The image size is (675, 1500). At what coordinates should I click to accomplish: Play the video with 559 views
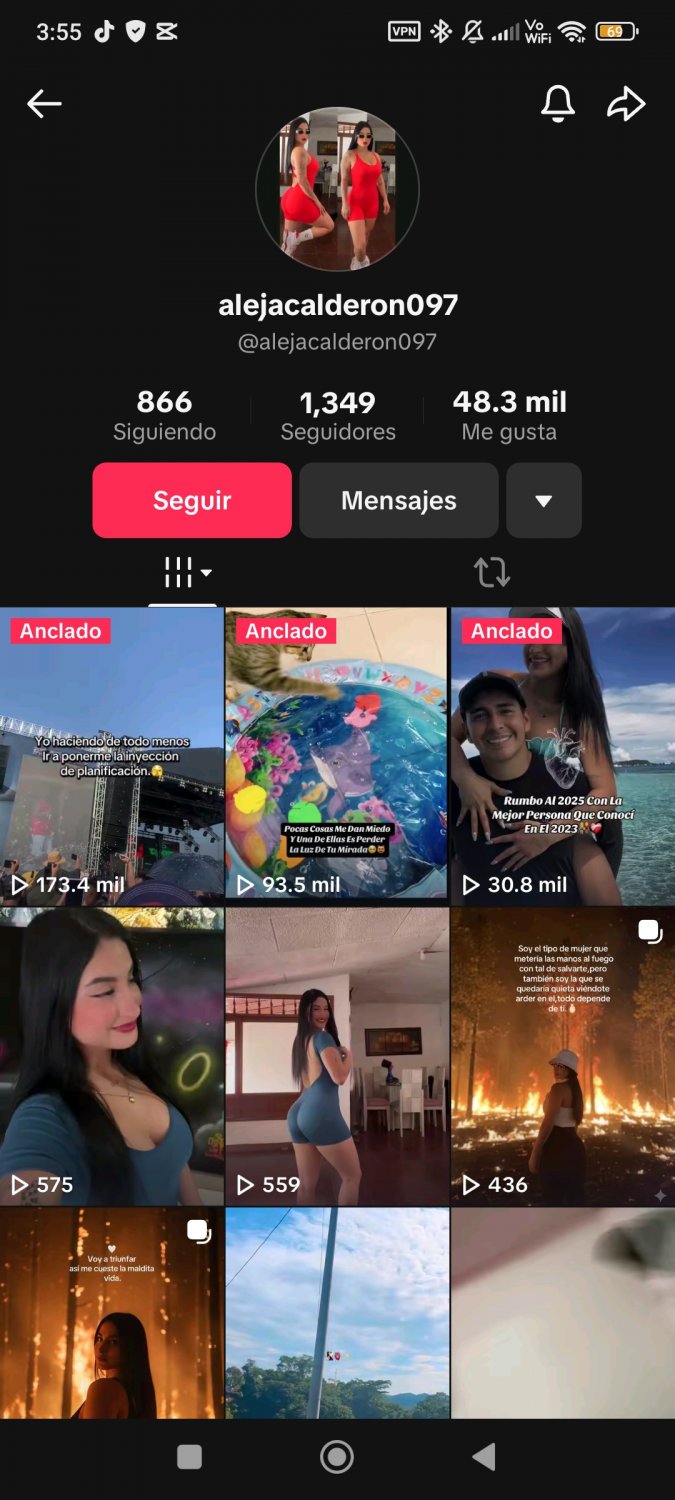336,1055
